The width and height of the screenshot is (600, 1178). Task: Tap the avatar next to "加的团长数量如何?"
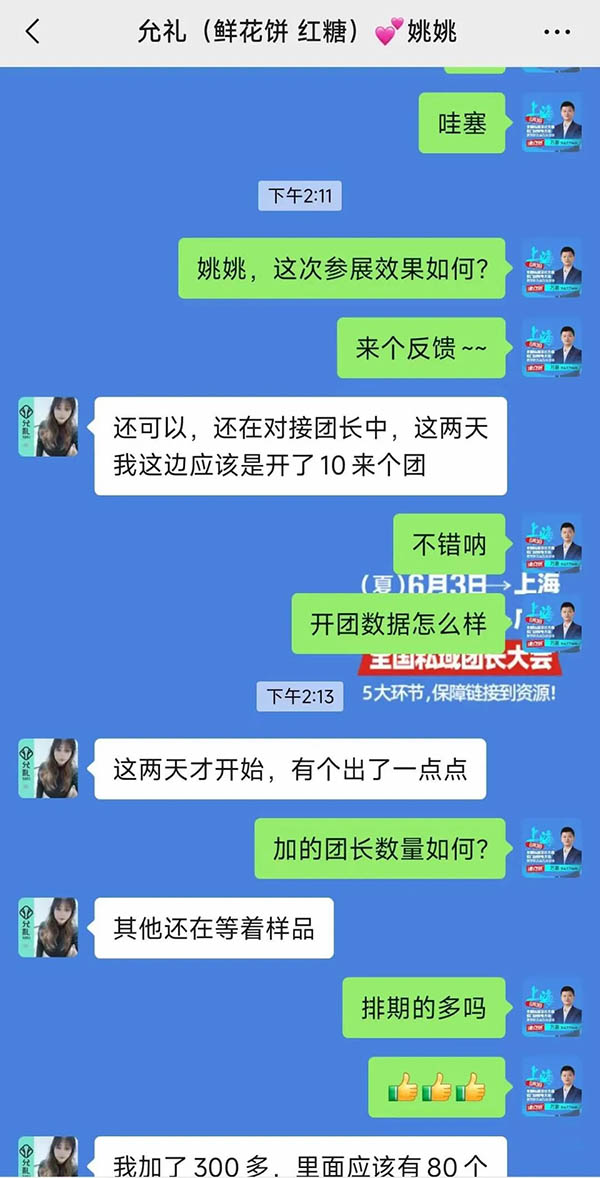tap(551, 848)
